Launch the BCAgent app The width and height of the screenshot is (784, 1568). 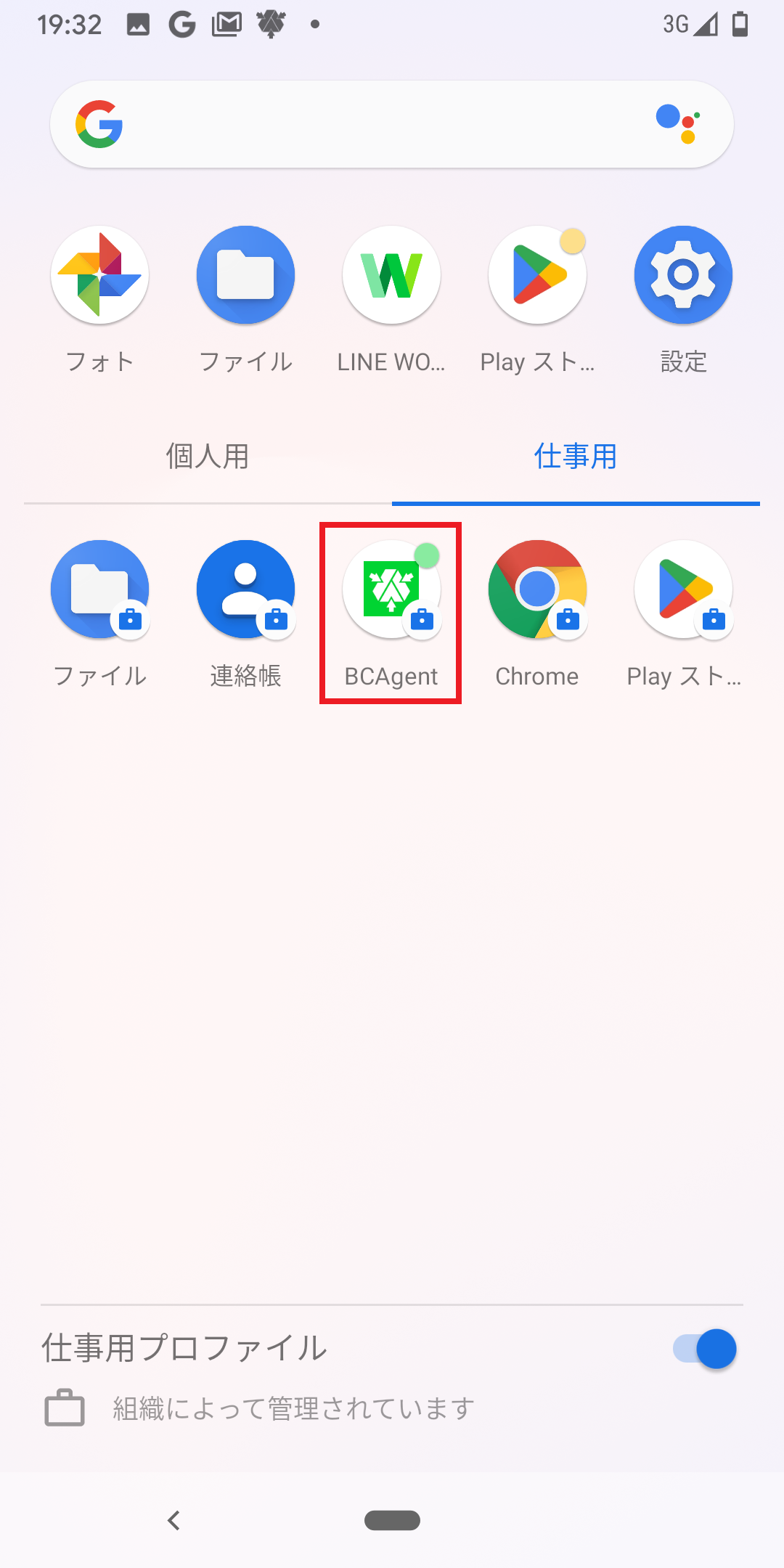click(391, 589)
